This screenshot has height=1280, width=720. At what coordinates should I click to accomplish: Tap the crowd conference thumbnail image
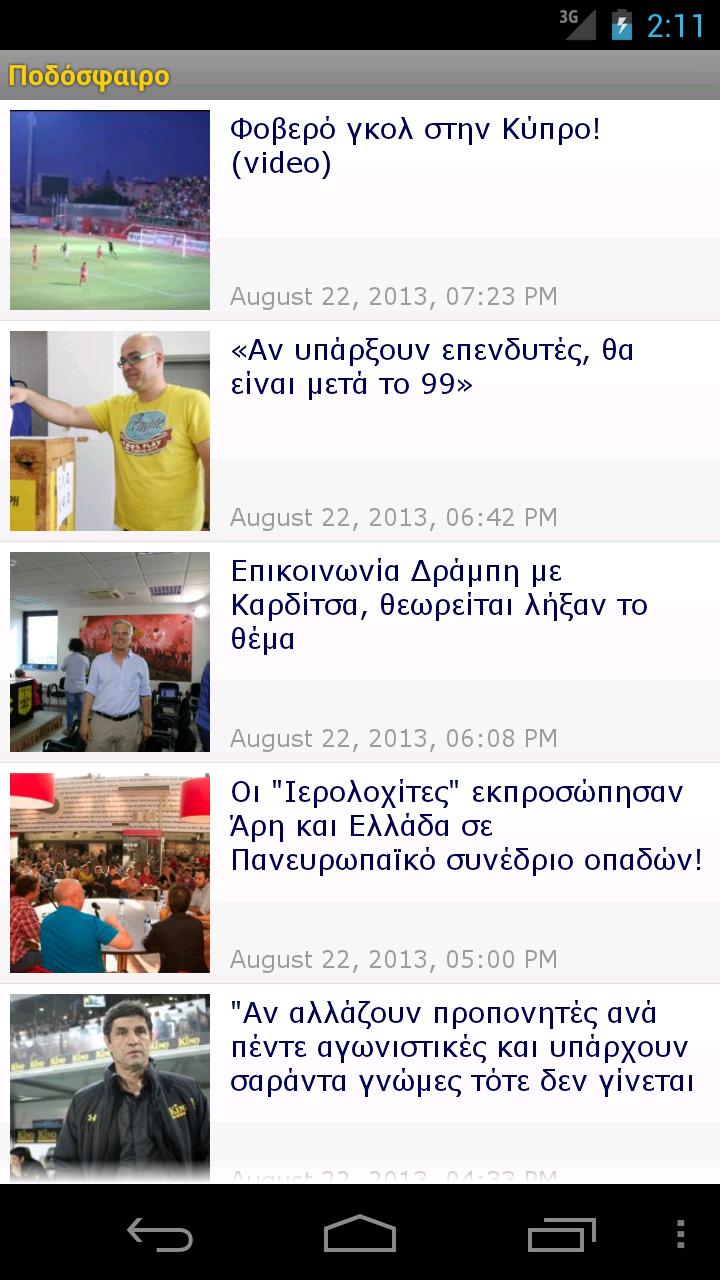pyautogui.click(x=110, y=872)
